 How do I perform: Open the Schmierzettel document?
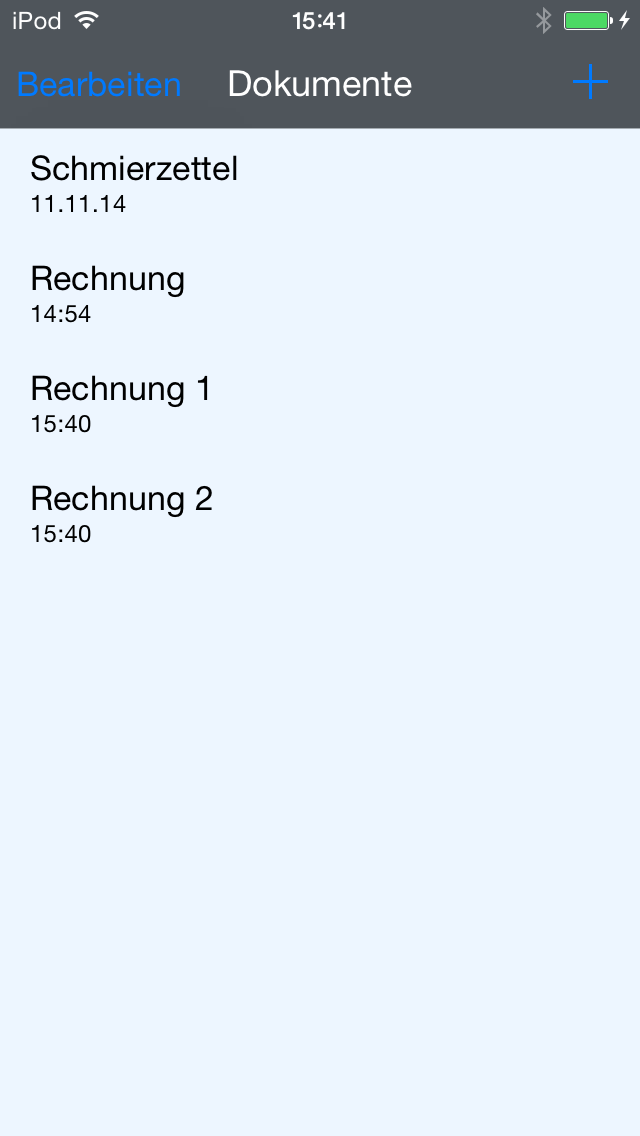tap(134, 183)
